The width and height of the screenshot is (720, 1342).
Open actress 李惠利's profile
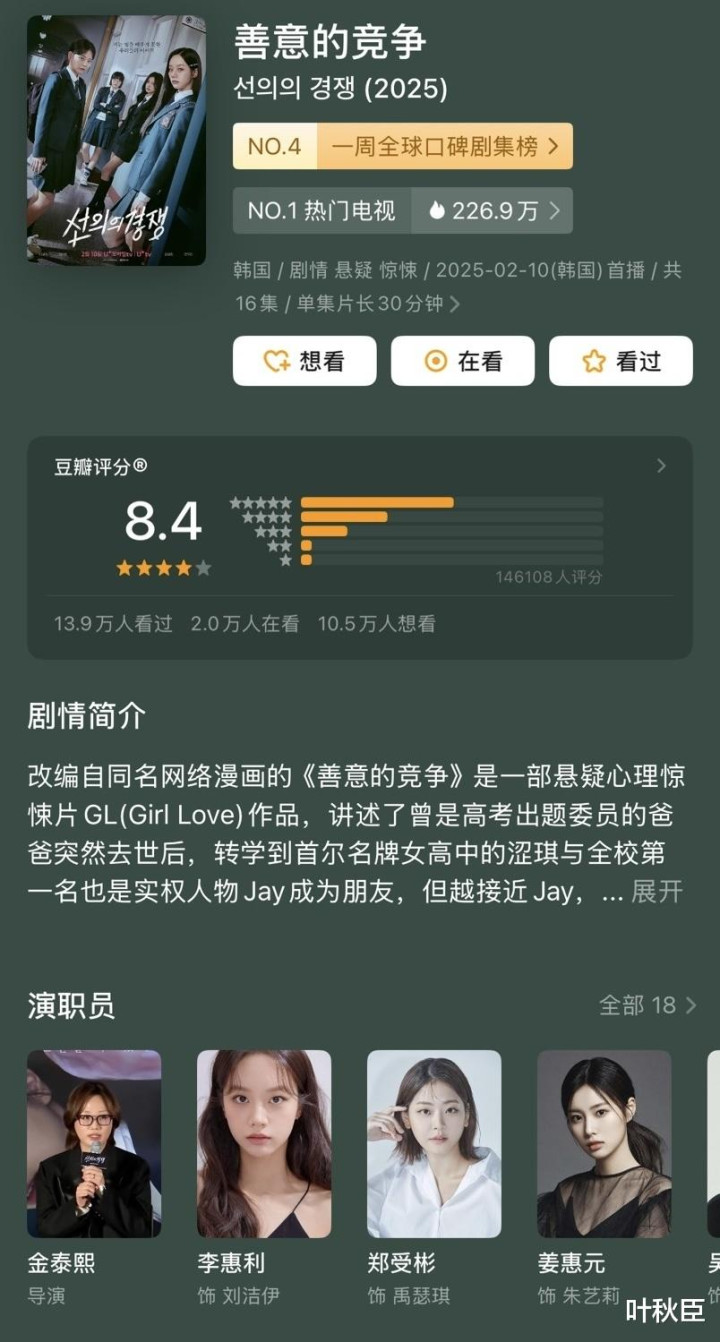point(264,1178)
